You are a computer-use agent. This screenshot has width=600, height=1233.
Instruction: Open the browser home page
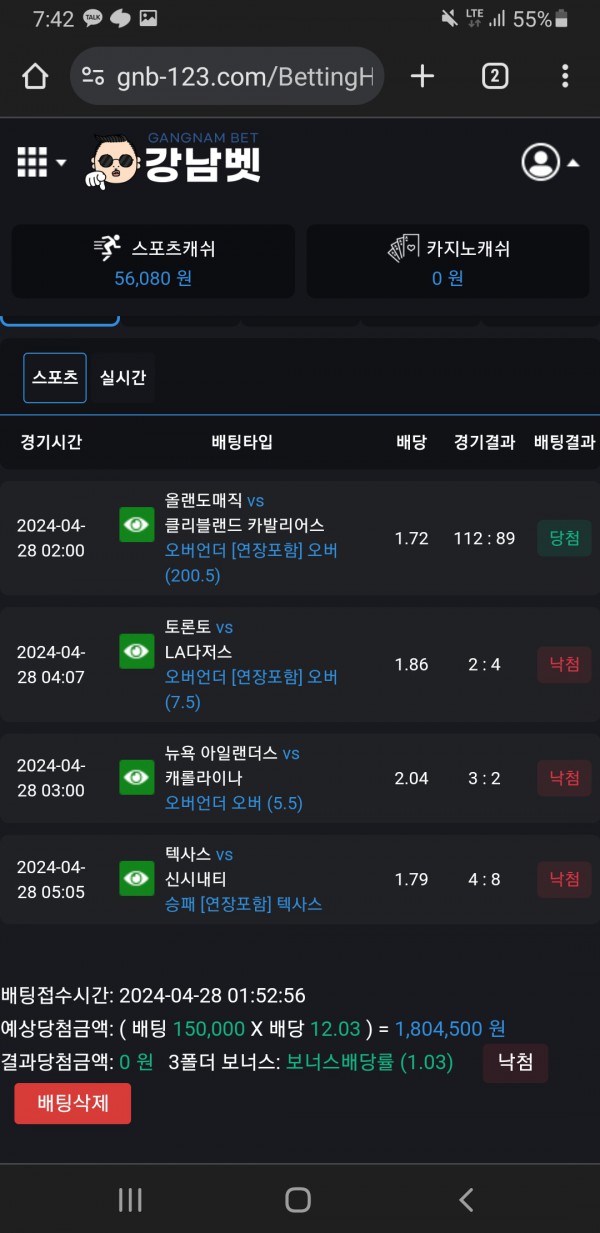pos(35,76)
